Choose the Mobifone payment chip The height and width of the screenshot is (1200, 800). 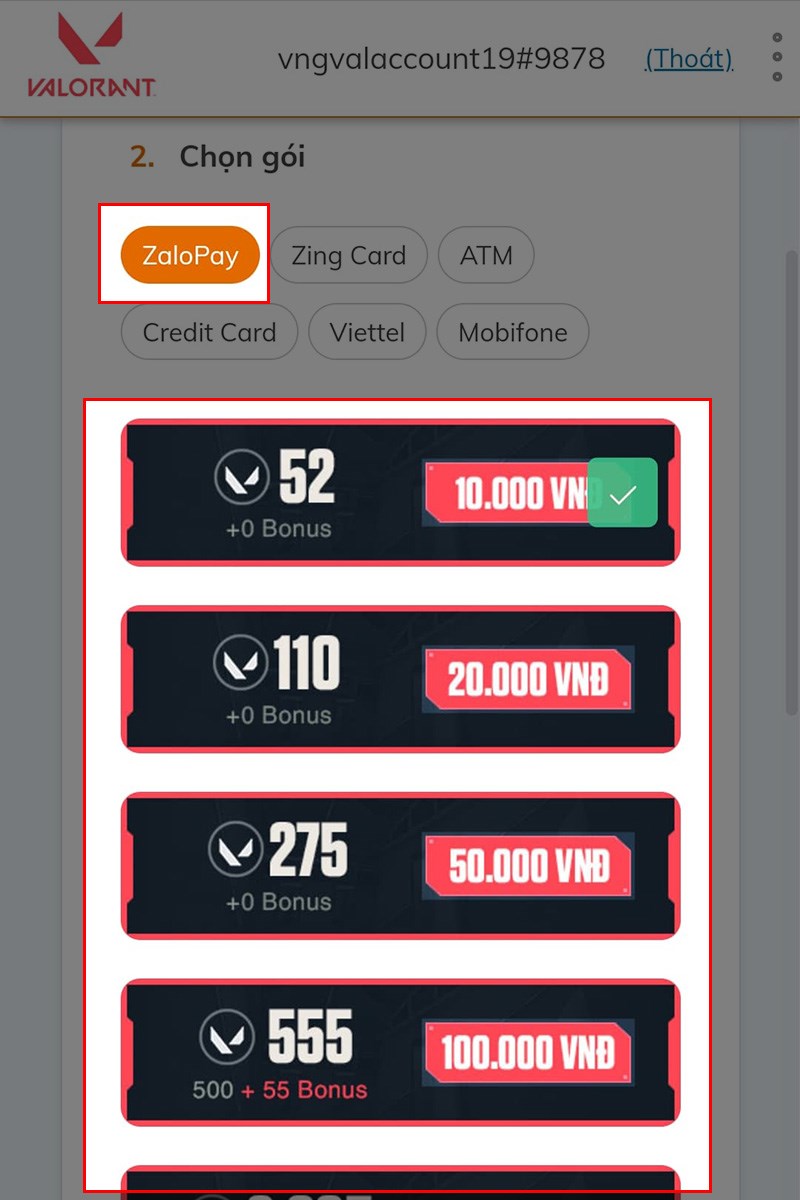tap(512, 332)
